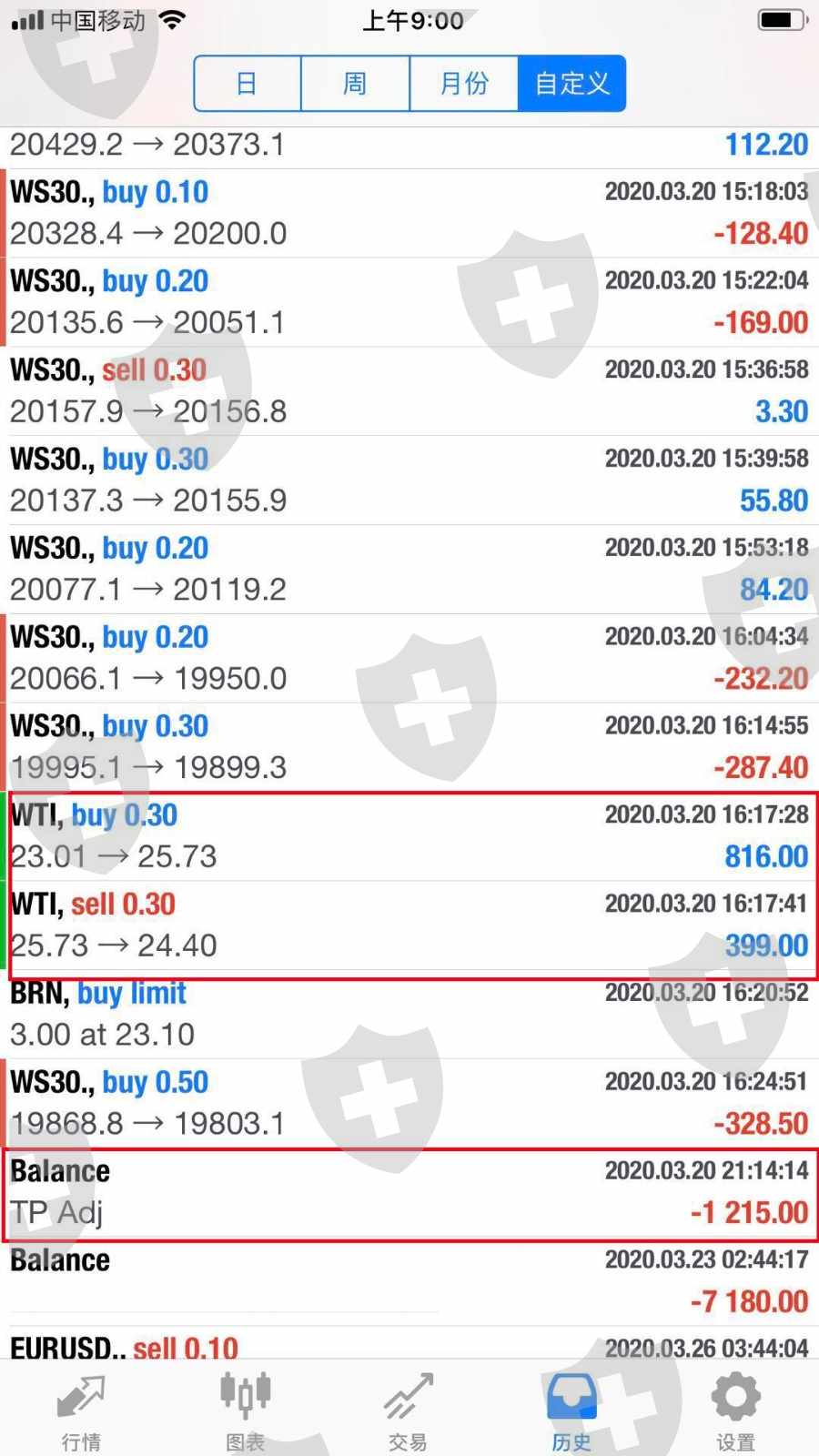819x1456 pixels.
Task: View WS30 buy 0.30 trade at 16:14:55
Action: pos(409,747)
